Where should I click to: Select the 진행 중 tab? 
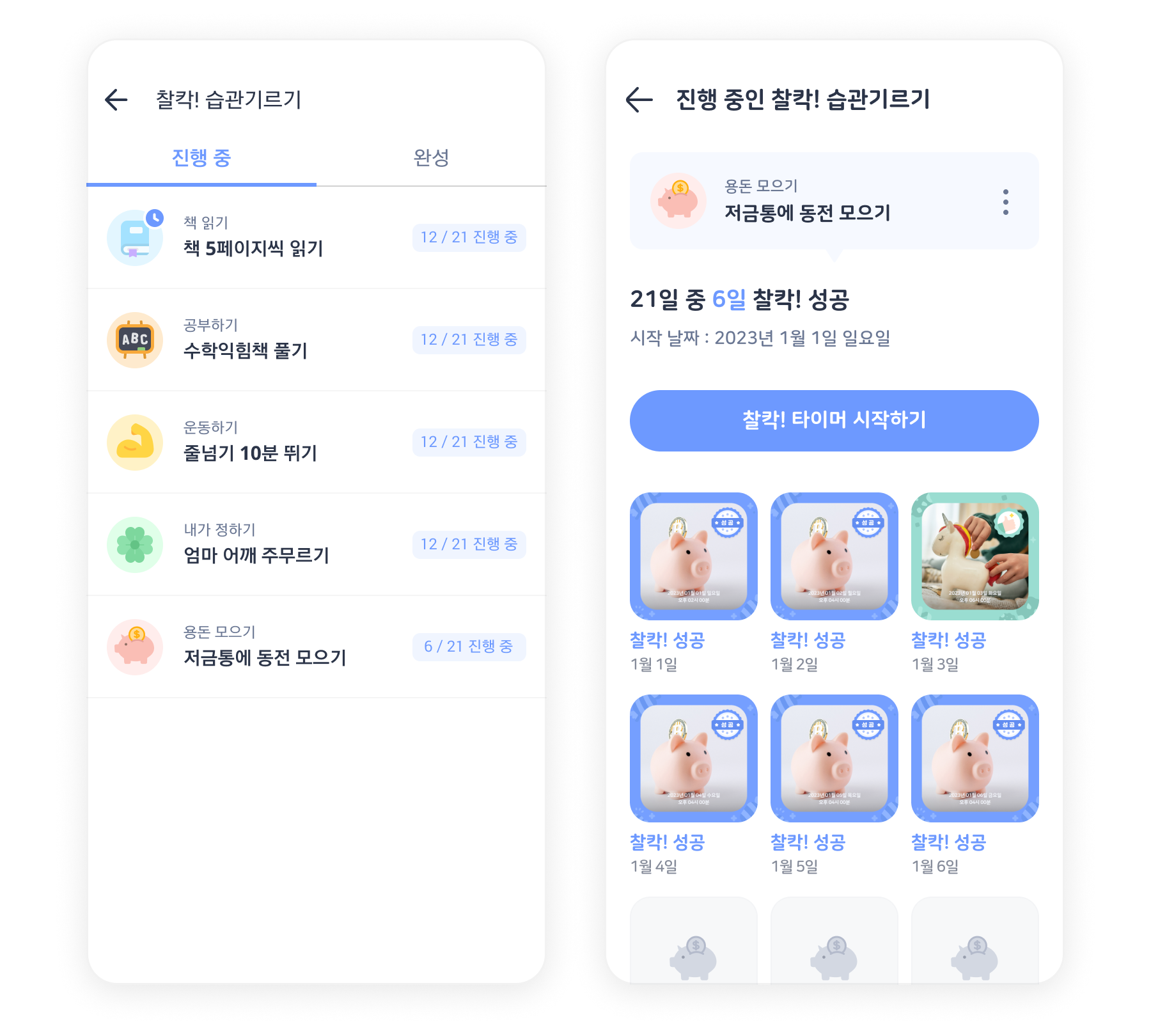point(201,158)
